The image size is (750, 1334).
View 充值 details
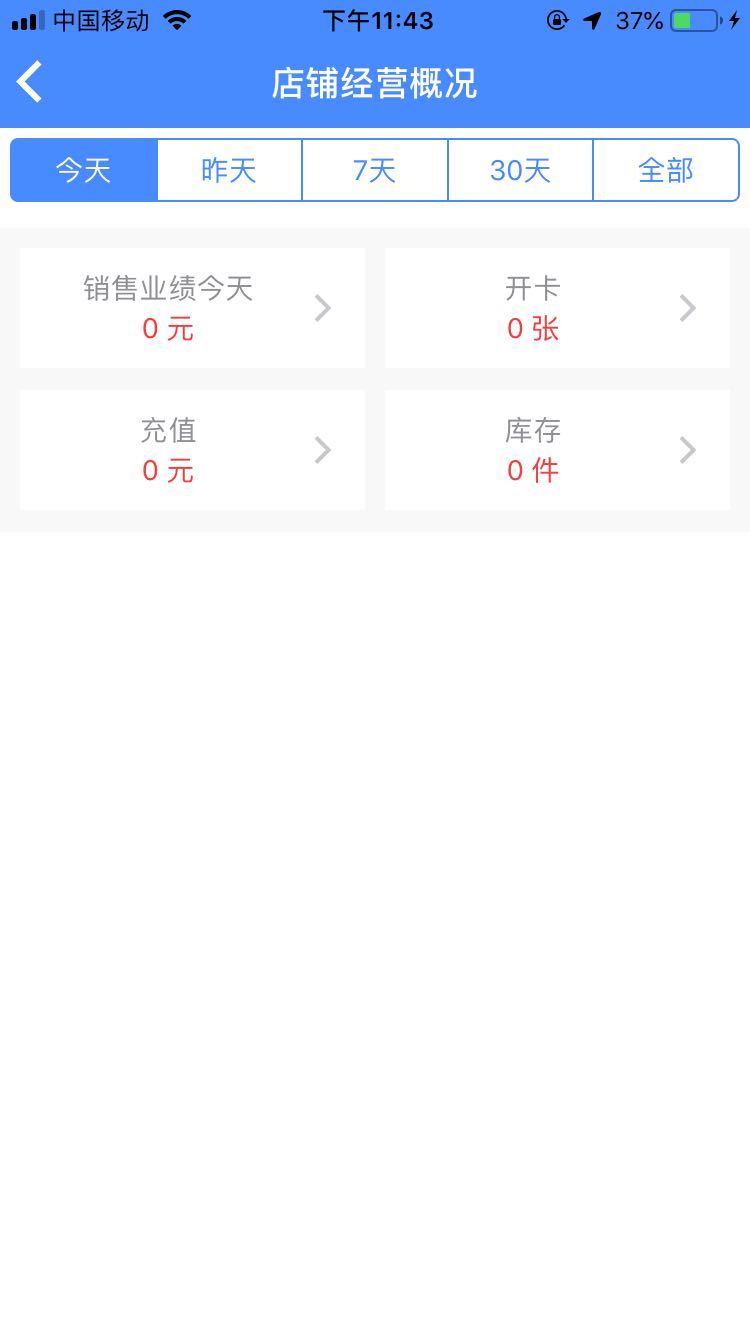point(192,450)
